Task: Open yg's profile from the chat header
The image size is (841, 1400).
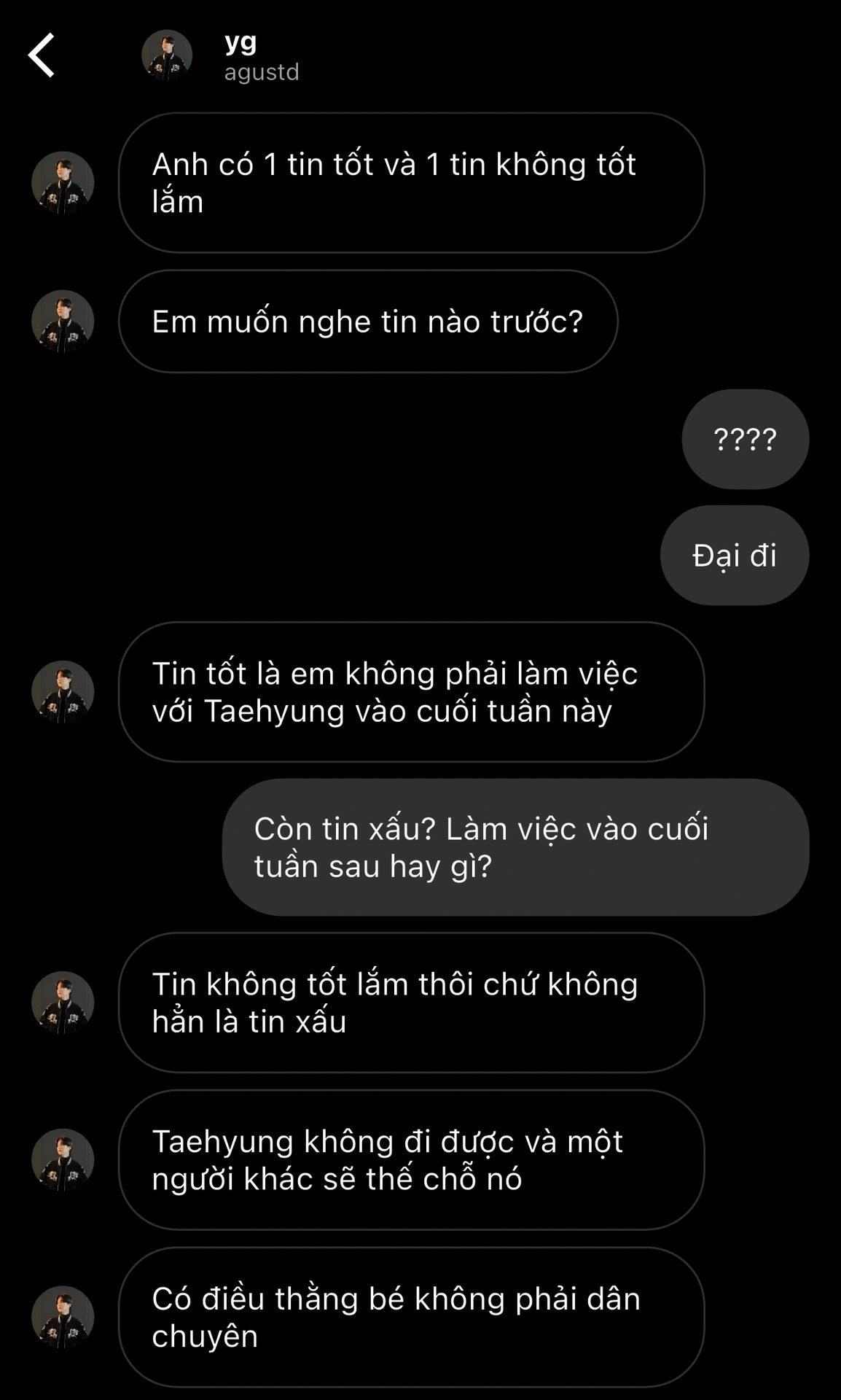Action: tap(167, 55)
